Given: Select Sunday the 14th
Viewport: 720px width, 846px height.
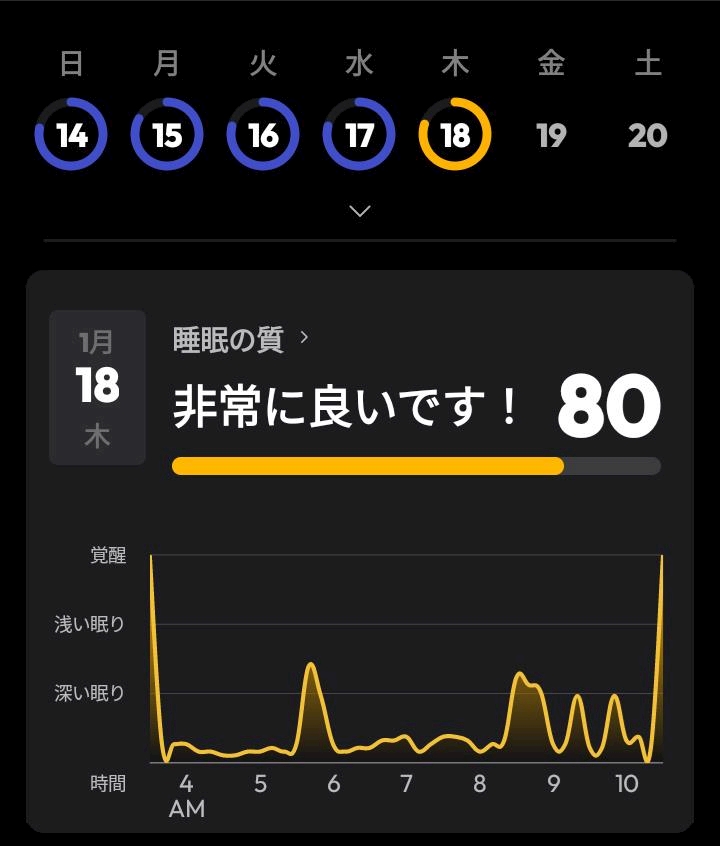Looking at the screenshot, I should 71,134.
